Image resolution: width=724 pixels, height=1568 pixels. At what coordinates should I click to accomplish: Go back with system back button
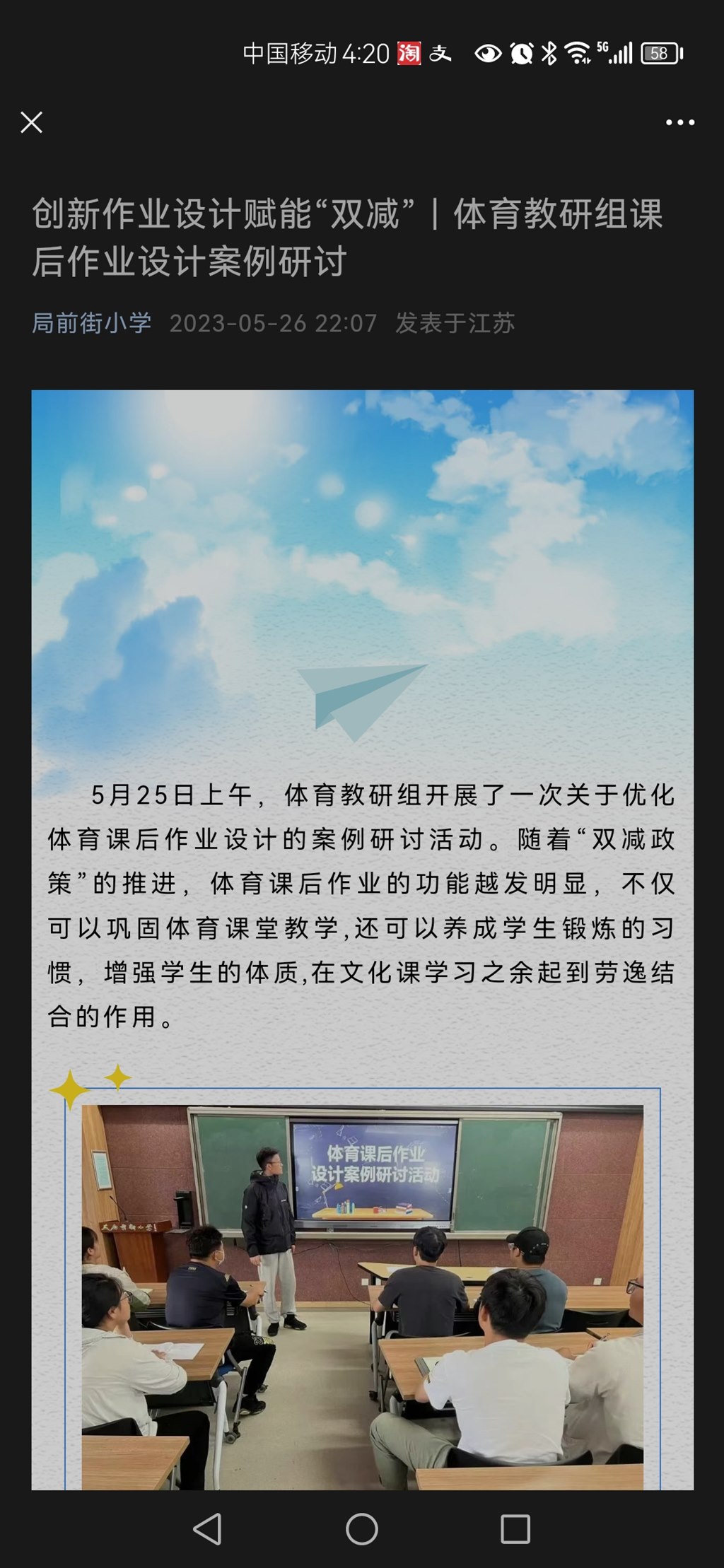click(208, 1530)
